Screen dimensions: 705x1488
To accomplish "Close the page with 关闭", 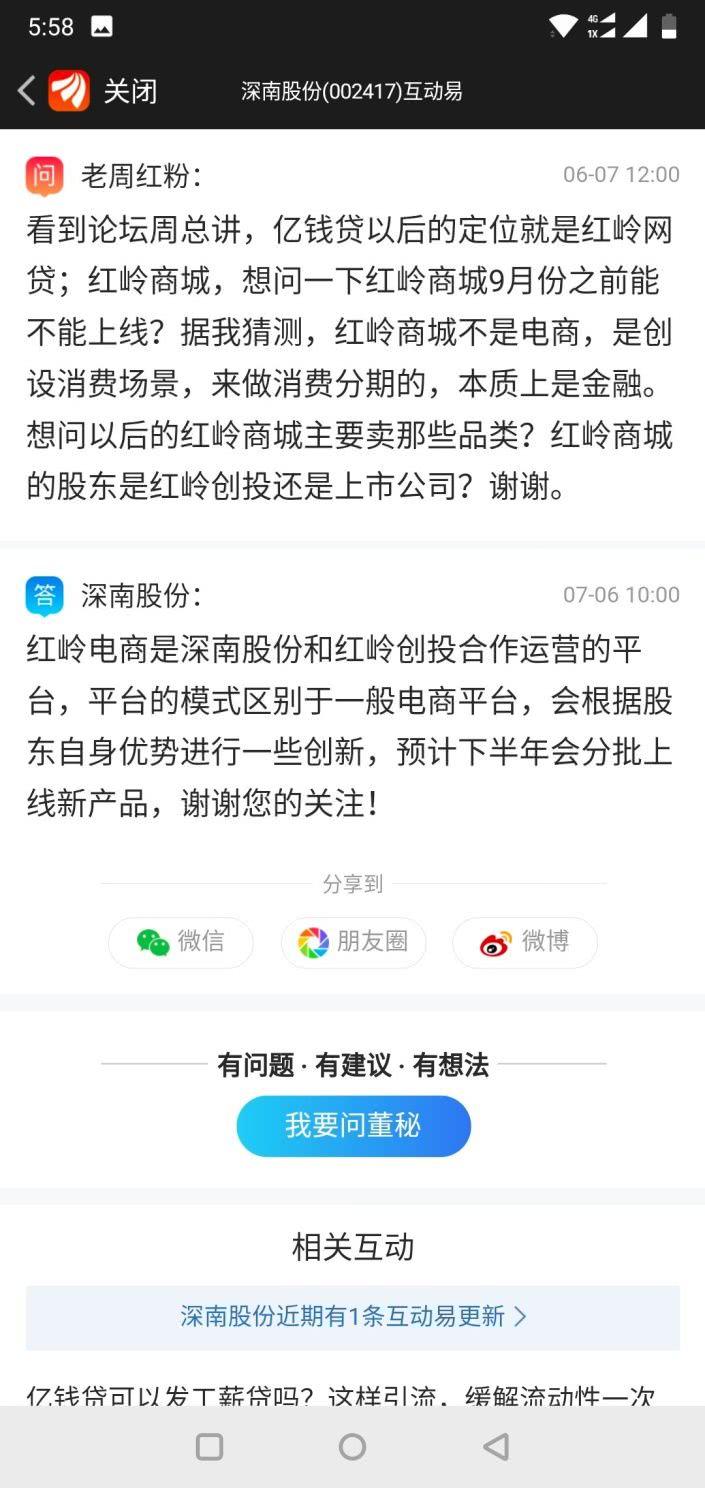I will (x=130, y=91).
